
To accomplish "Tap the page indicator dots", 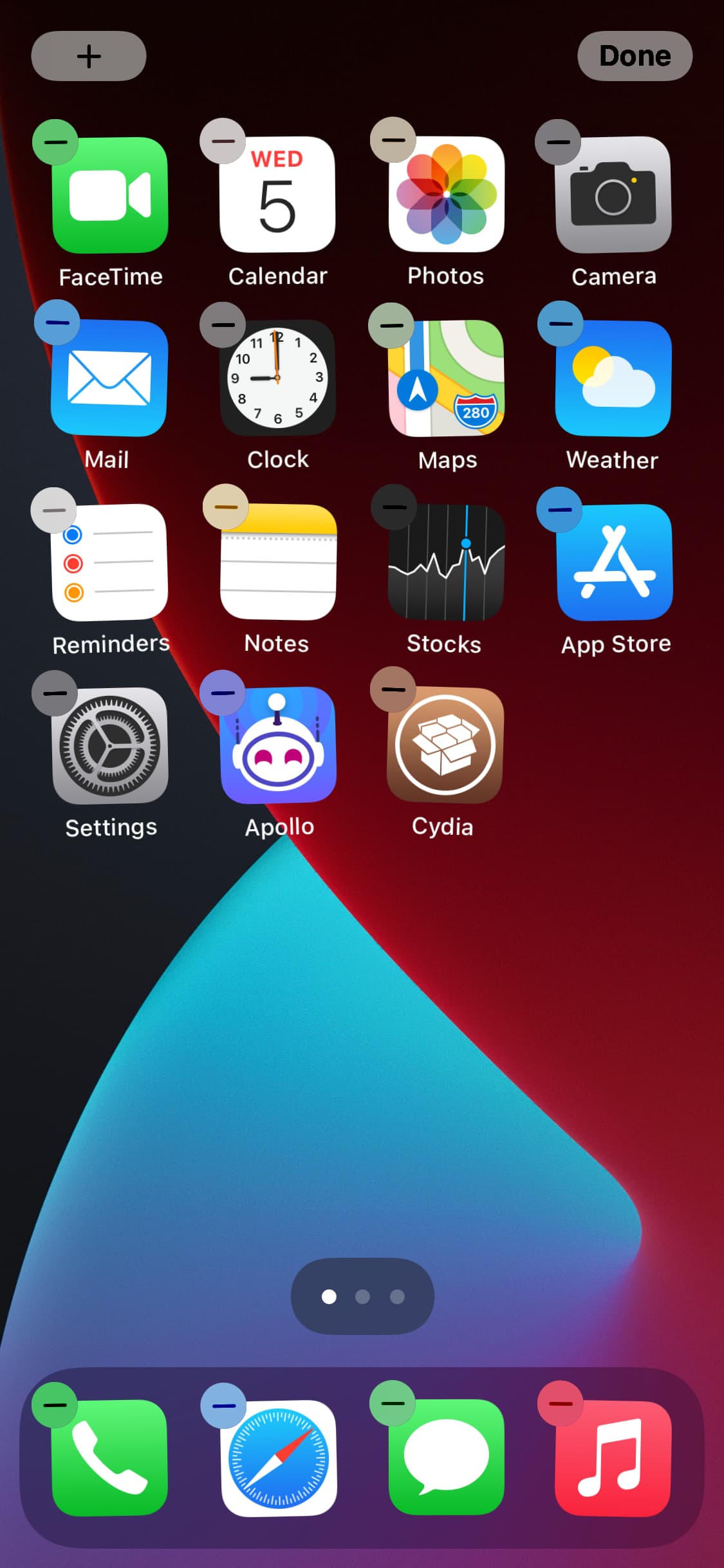I will [362, 1296].
